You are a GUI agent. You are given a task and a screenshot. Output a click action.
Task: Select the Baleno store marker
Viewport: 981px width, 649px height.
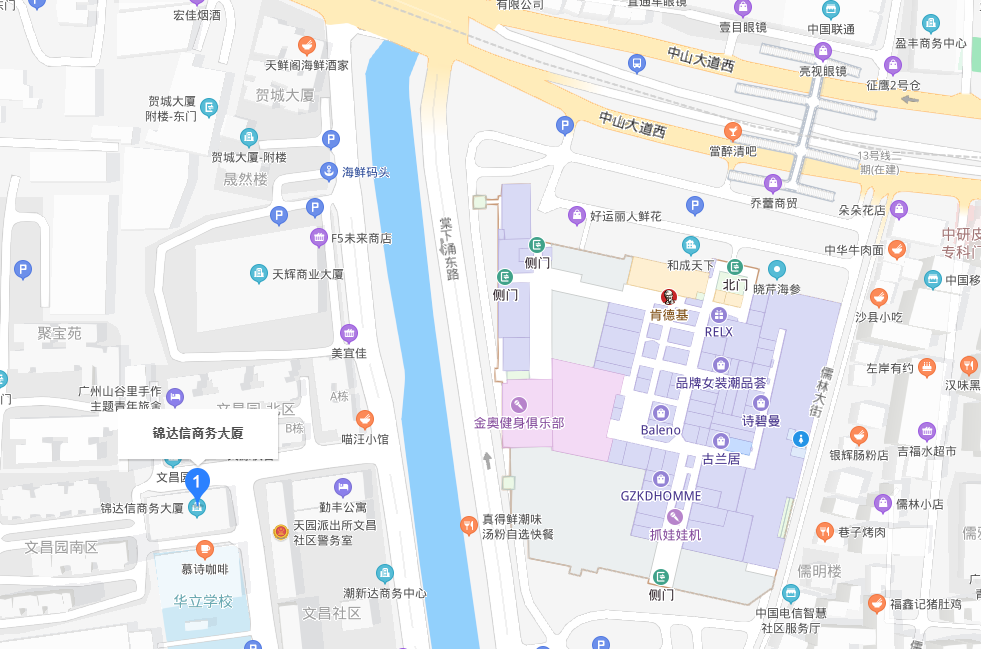click(x=660, y=412)
